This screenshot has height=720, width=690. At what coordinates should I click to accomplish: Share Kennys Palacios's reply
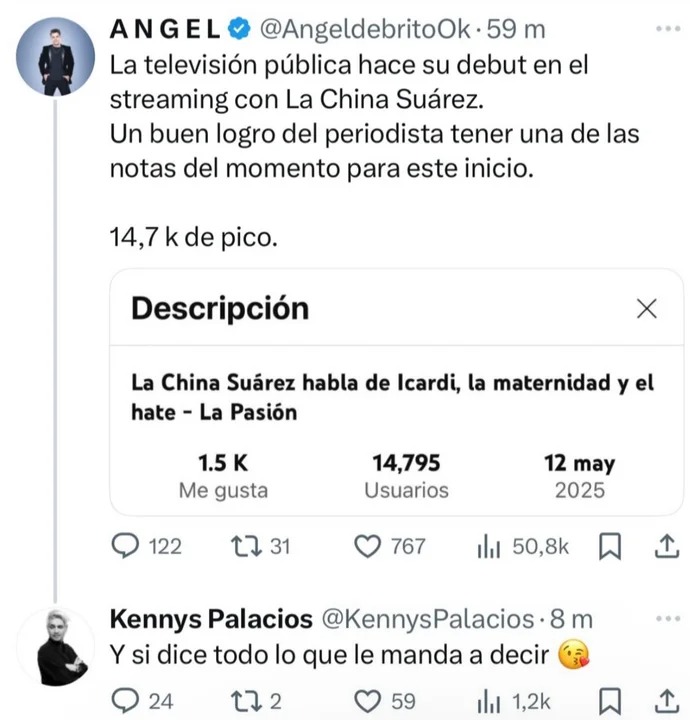click(666, 701)
